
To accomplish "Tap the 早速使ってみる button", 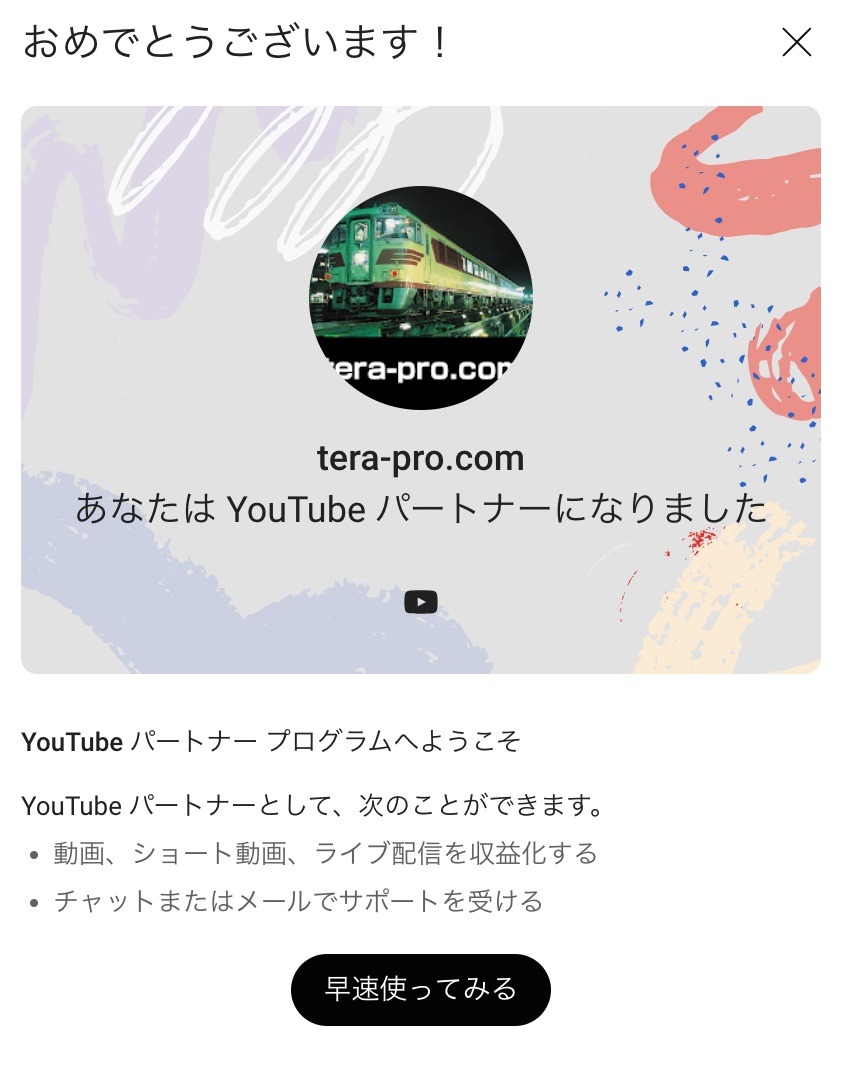I will pos(420,989).
